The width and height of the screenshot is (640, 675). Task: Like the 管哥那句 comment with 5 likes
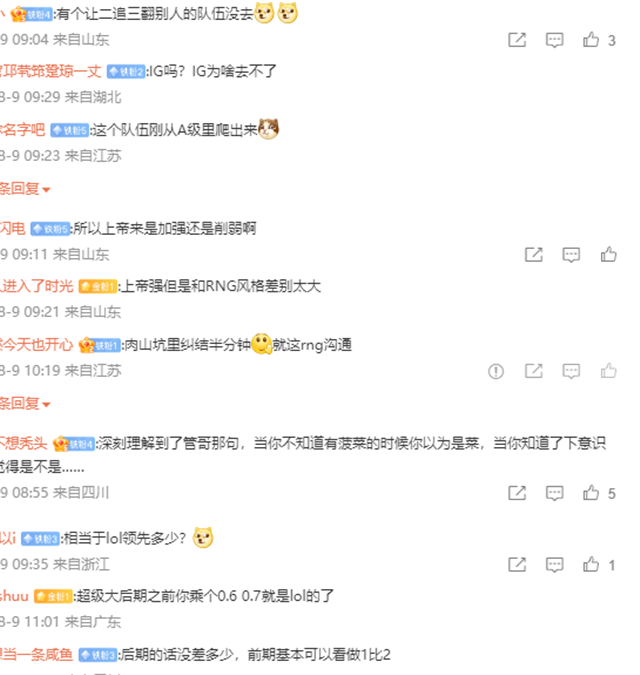(592, 493)
